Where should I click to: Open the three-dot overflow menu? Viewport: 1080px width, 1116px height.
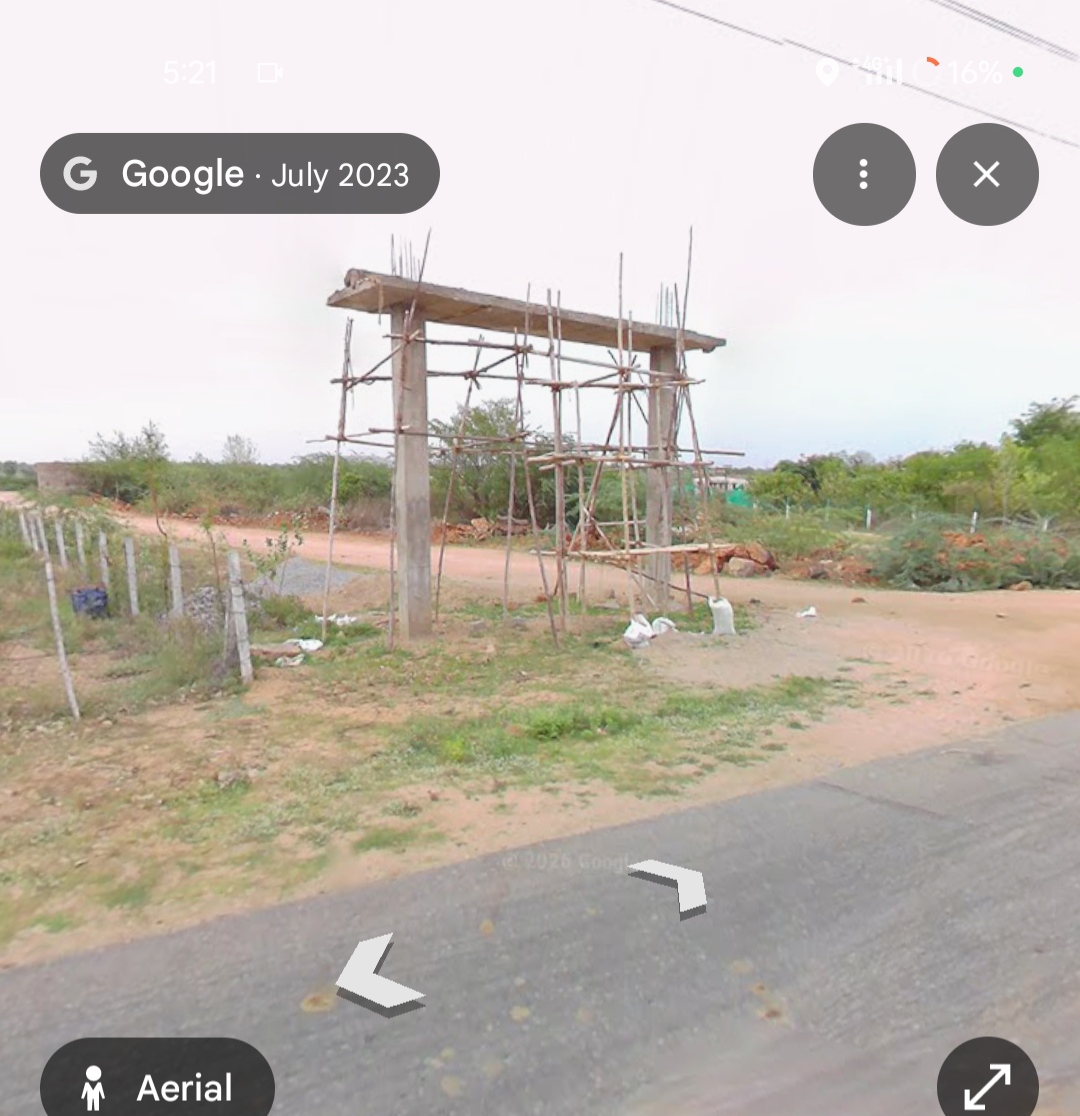[x=863, y=174]
